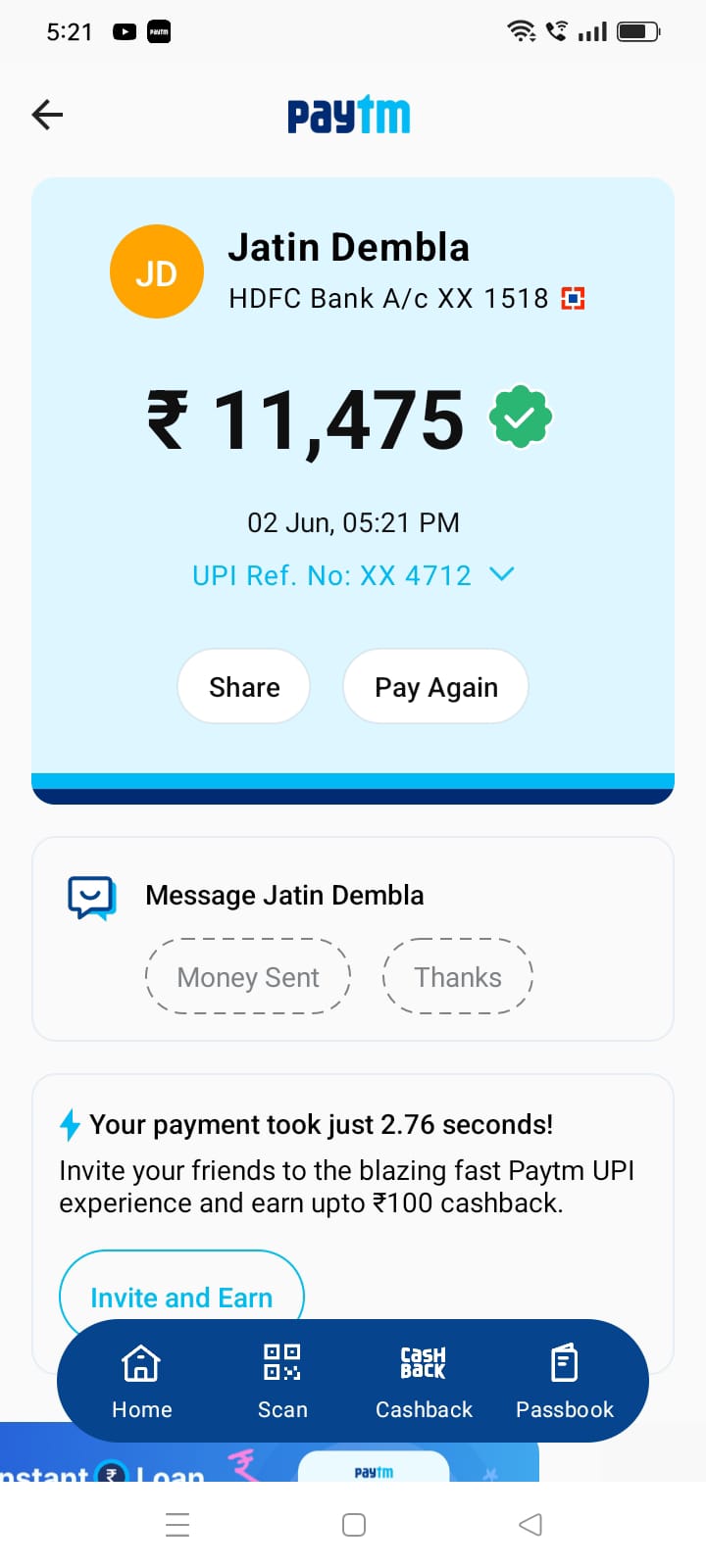The width and height of the screenshot is (706, 1568).
Task: Switch to the Home tab
Action: (x=141, y=1381)
